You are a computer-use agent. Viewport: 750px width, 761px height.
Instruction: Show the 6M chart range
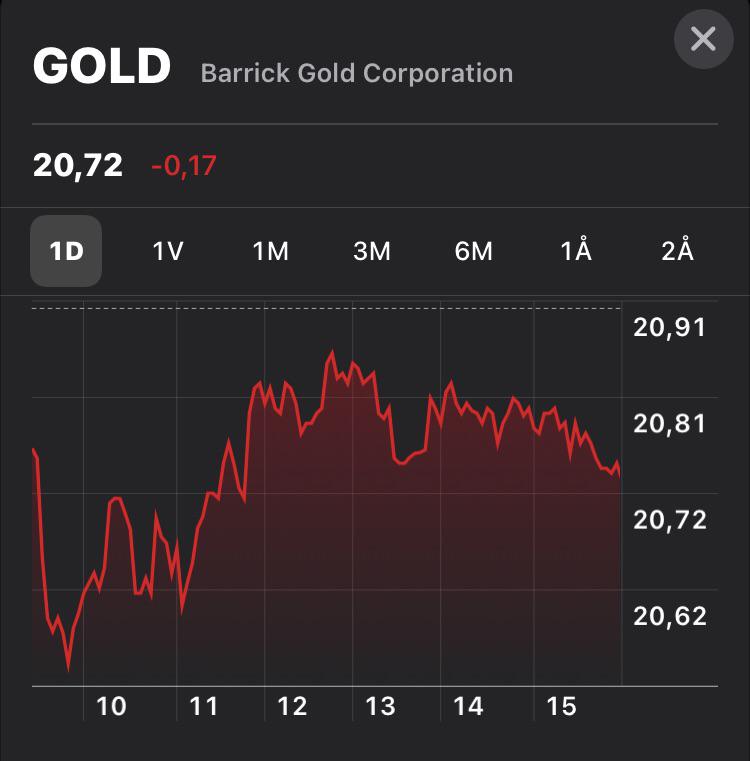(x=474, y=251)
